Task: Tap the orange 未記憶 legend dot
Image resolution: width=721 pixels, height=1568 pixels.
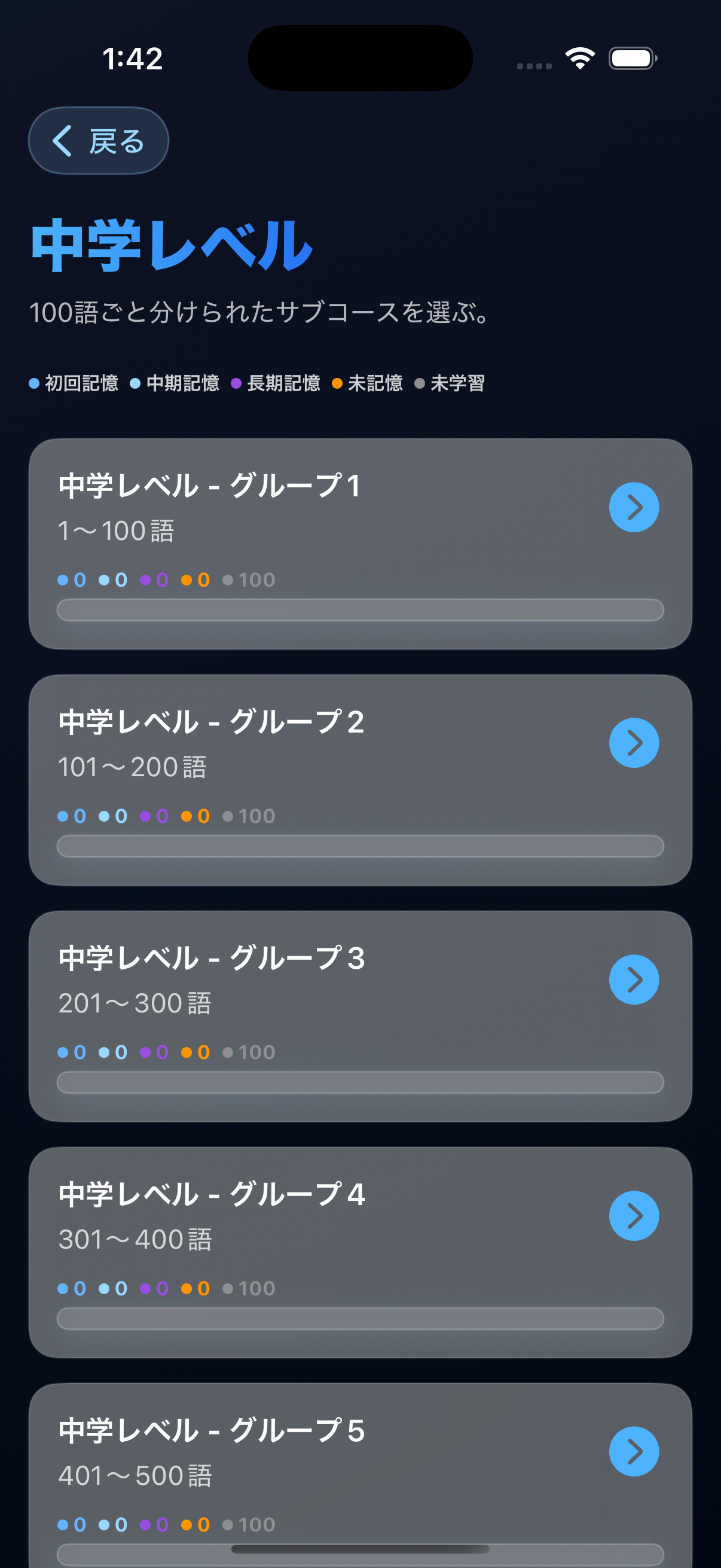Action: tap(336, 383)
